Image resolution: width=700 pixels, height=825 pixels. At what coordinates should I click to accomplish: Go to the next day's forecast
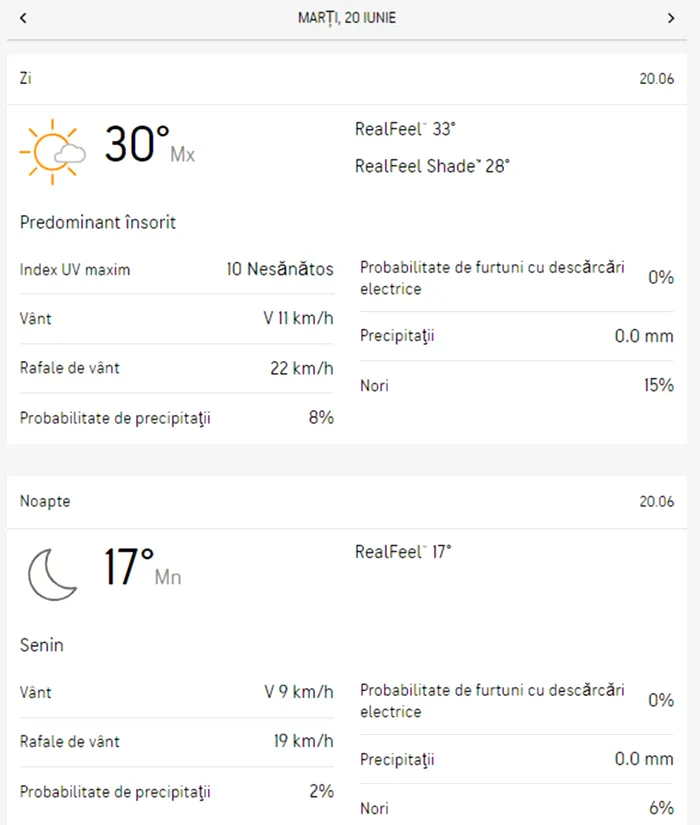click(x=671, y=18)
